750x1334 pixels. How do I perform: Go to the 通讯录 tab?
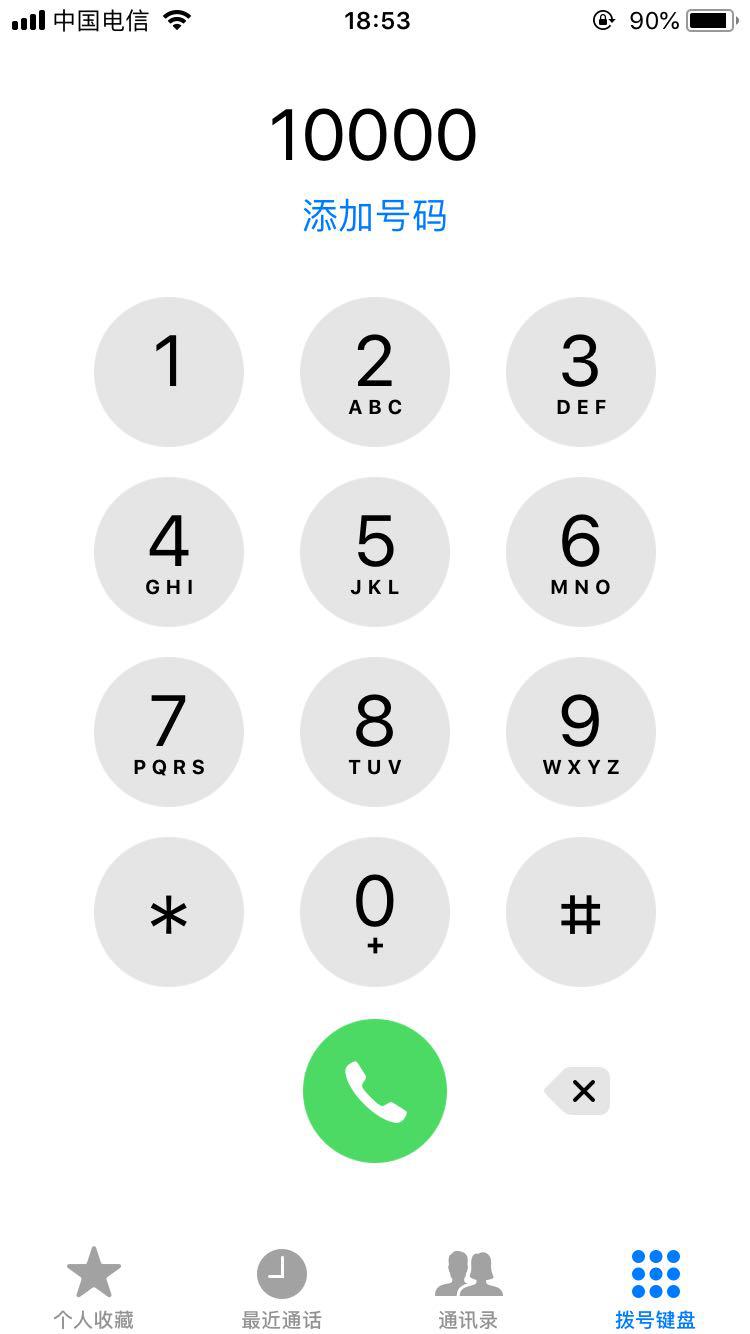coord(468,1288)
